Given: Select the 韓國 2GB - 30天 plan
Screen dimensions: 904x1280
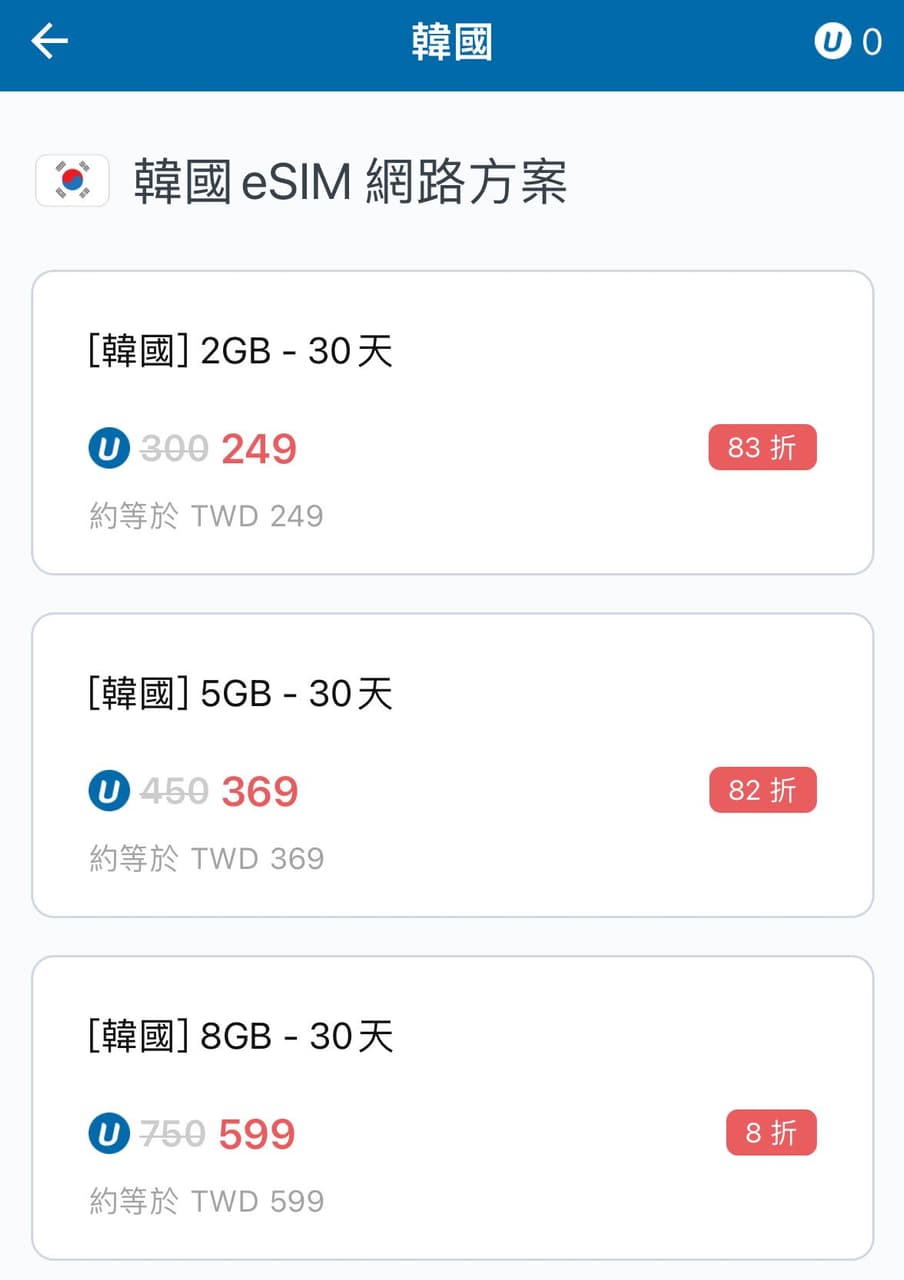Looking at the screenshot, I should (452, 422).
